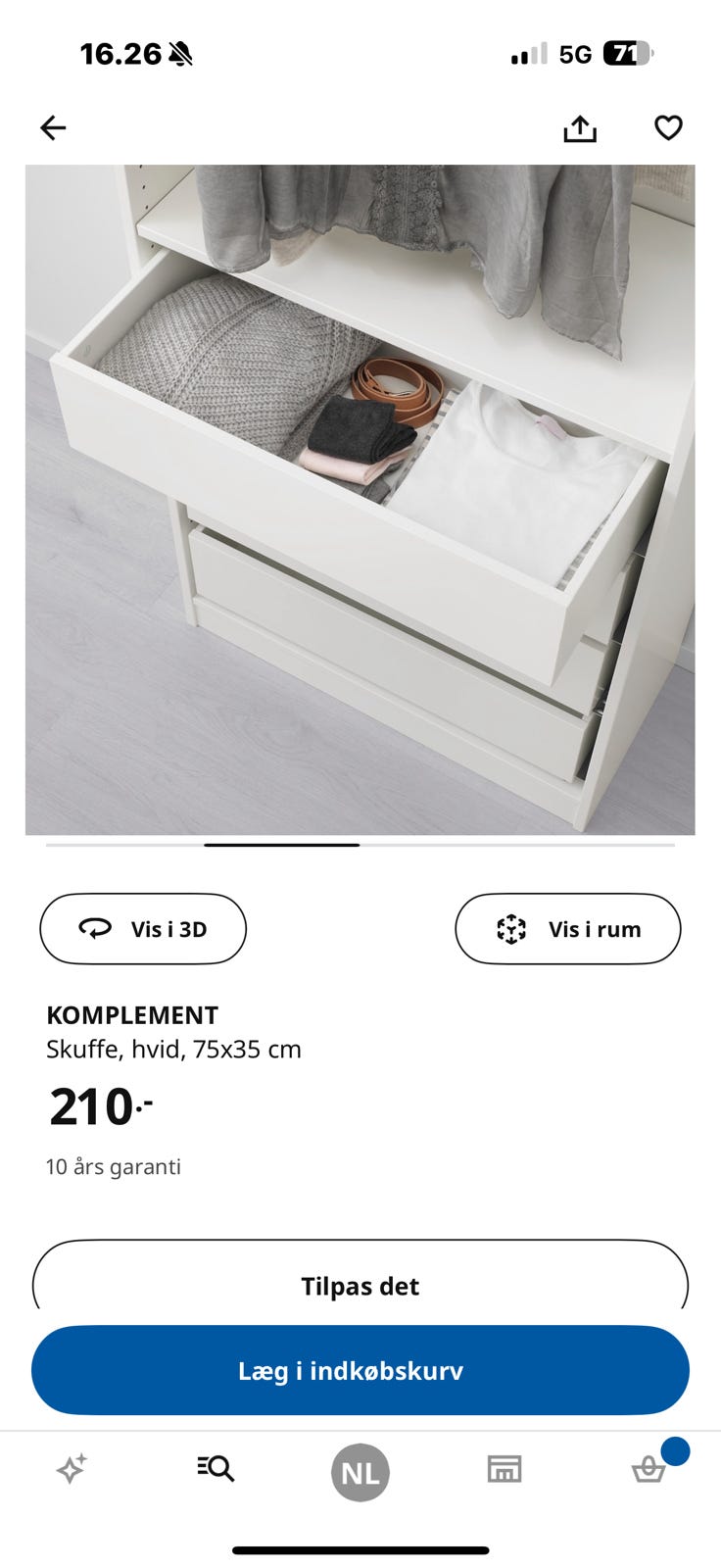Tap the image carousel position indicator
This screenshot has height=1568, width=721.
[x=282, y=843]
